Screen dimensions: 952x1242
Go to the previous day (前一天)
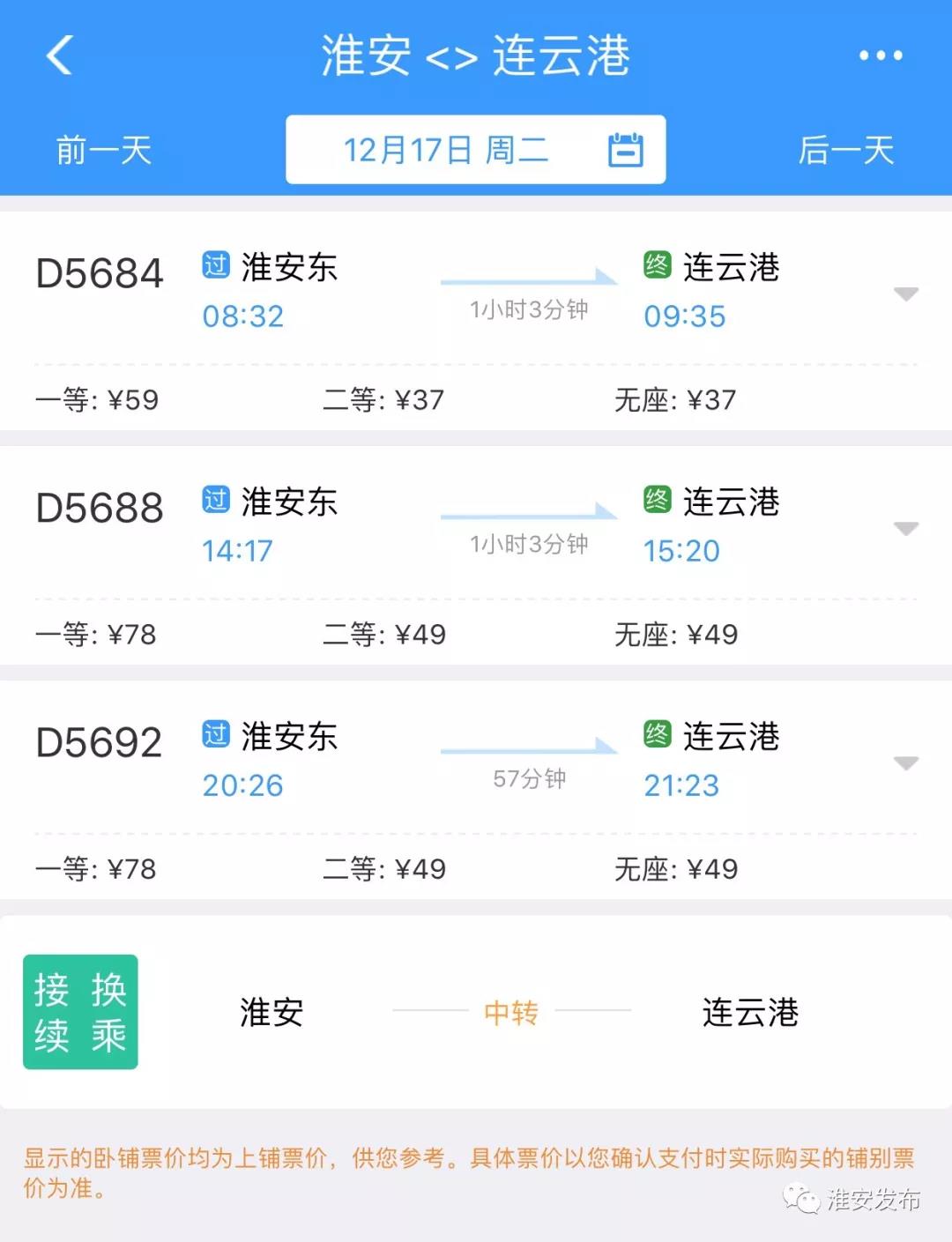(104, 151)
